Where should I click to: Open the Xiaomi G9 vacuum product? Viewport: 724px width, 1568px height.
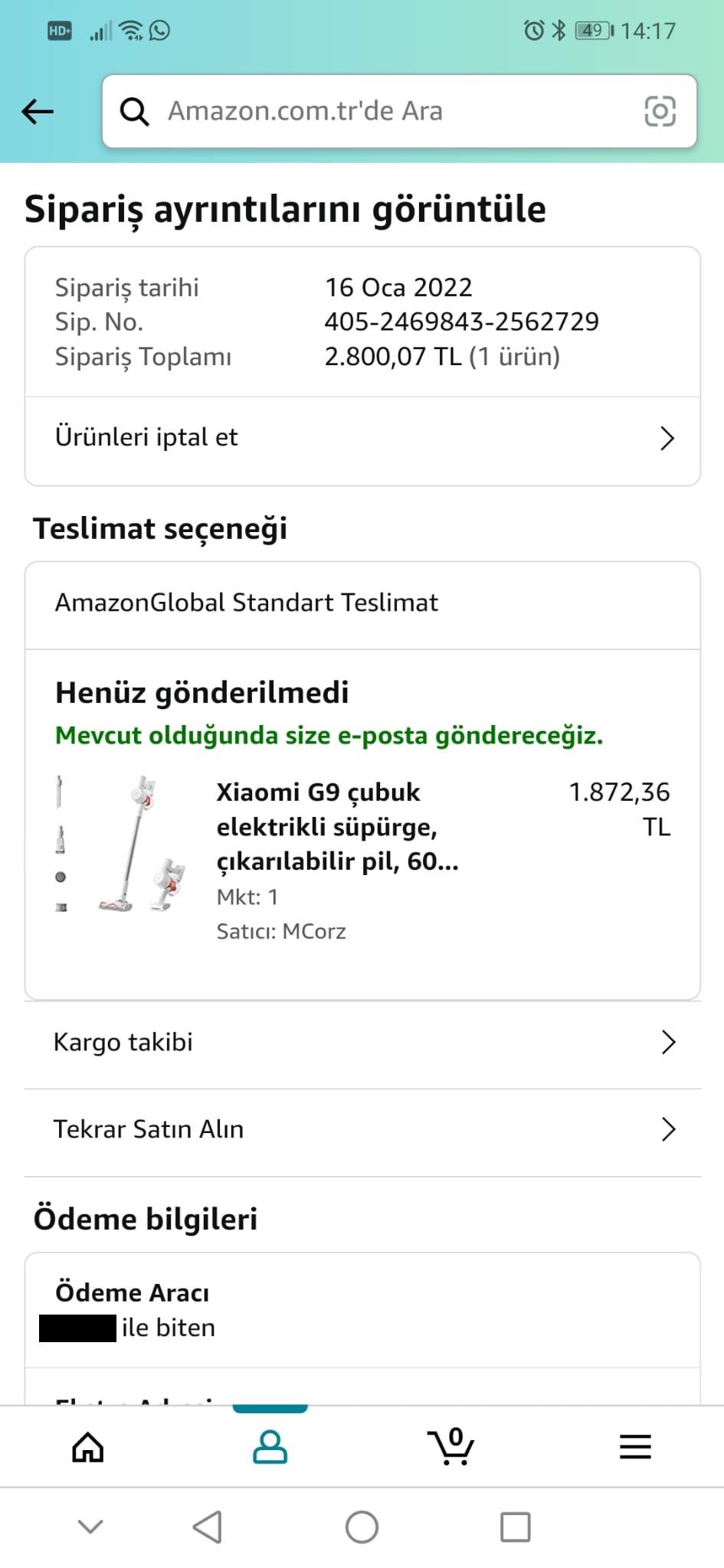[337, 827]
